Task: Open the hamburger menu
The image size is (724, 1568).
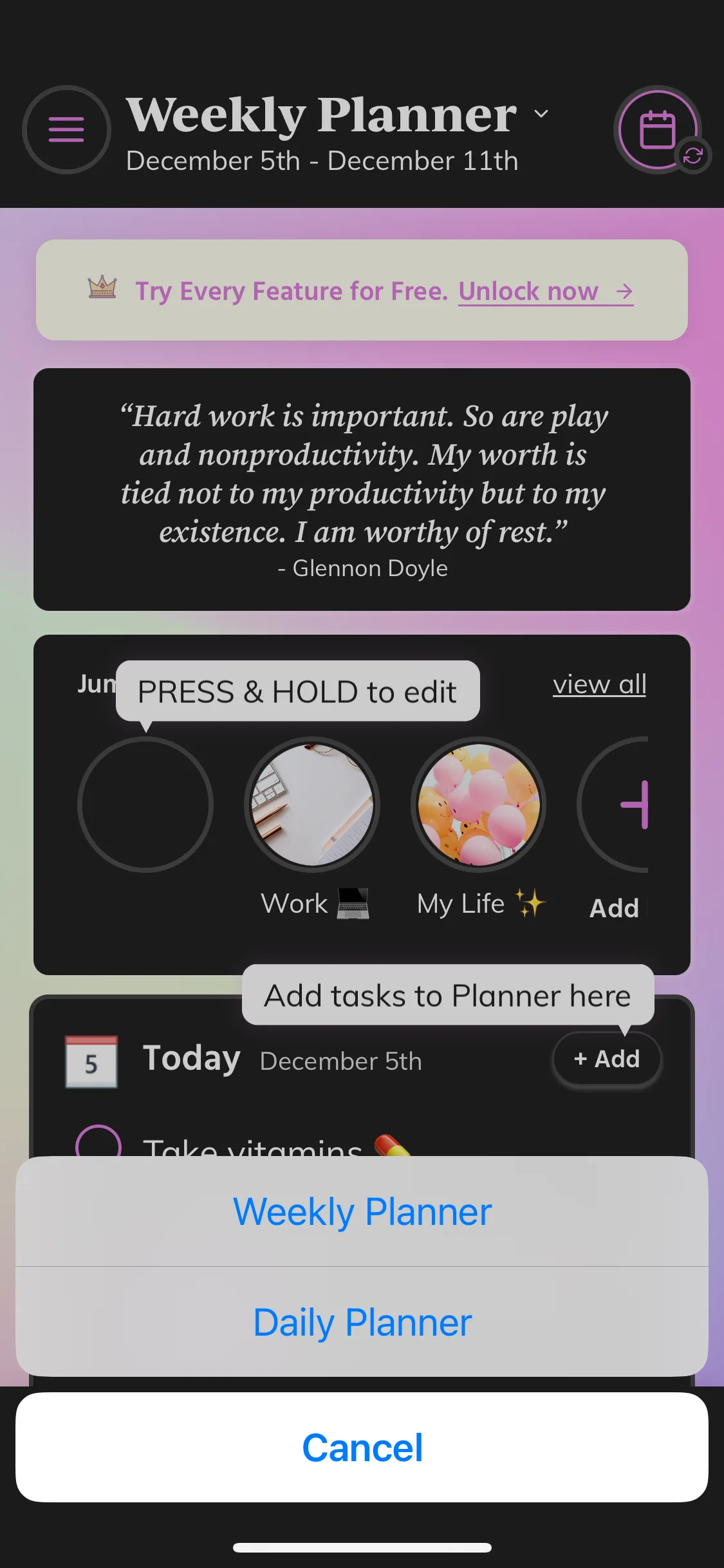Action: (66, 129)
